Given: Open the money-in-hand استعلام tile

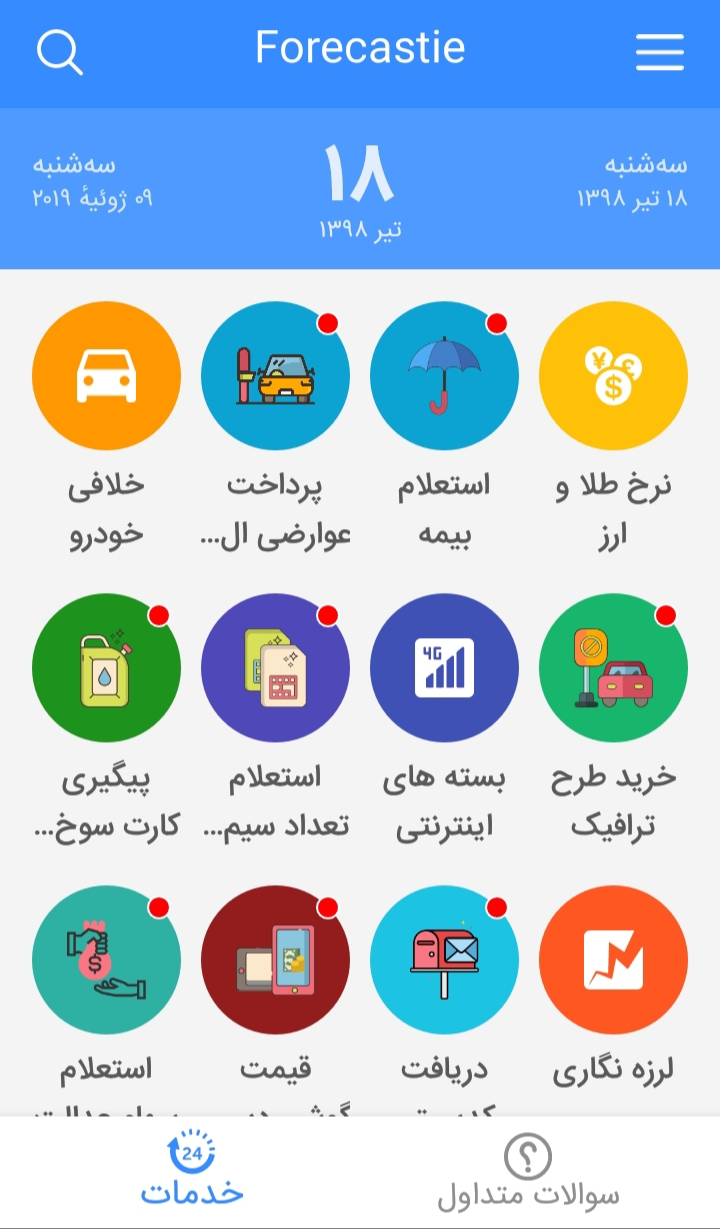Looking at the screenshot, I should click(106, 960).
